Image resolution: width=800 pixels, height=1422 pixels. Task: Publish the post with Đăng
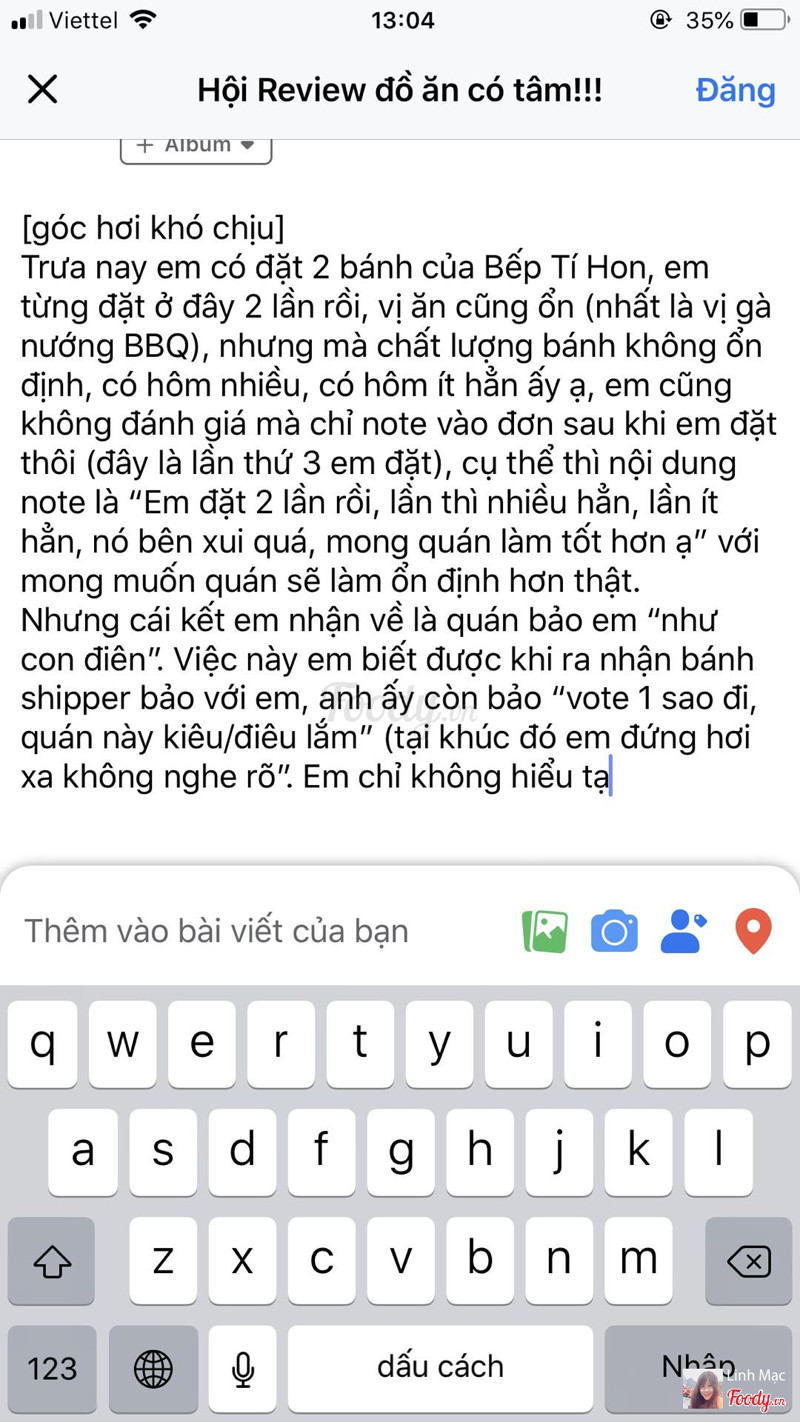click(x=735, y=90)
